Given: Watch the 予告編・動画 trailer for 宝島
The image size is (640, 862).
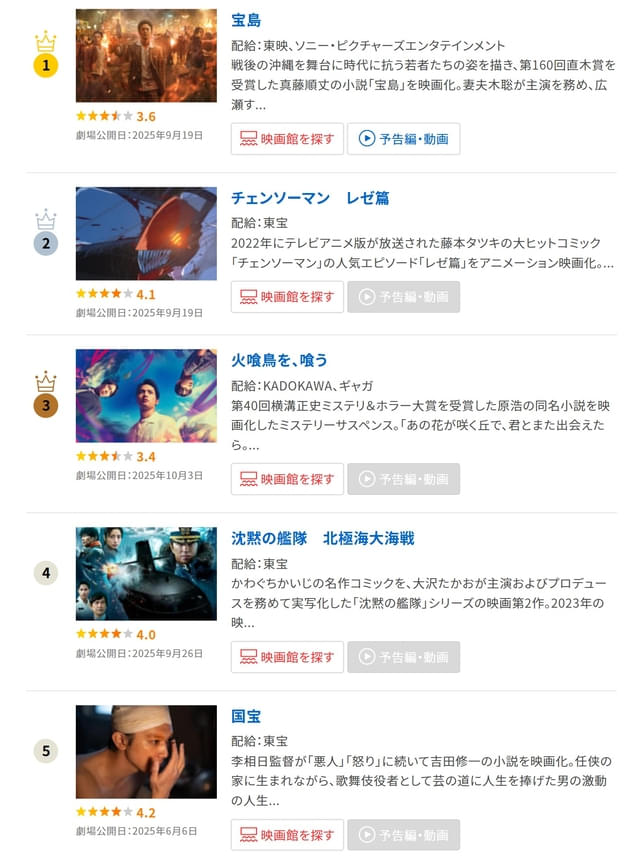Looking at the screenshot, I should (403, 139).
